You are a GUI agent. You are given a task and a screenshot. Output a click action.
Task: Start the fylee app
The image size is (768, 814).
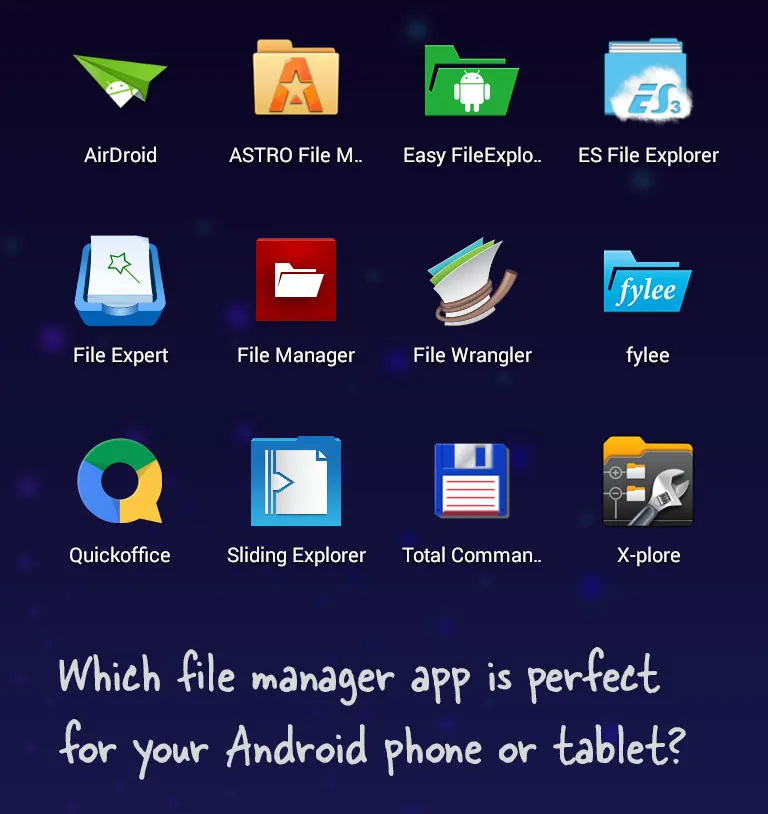coord(646,280)
